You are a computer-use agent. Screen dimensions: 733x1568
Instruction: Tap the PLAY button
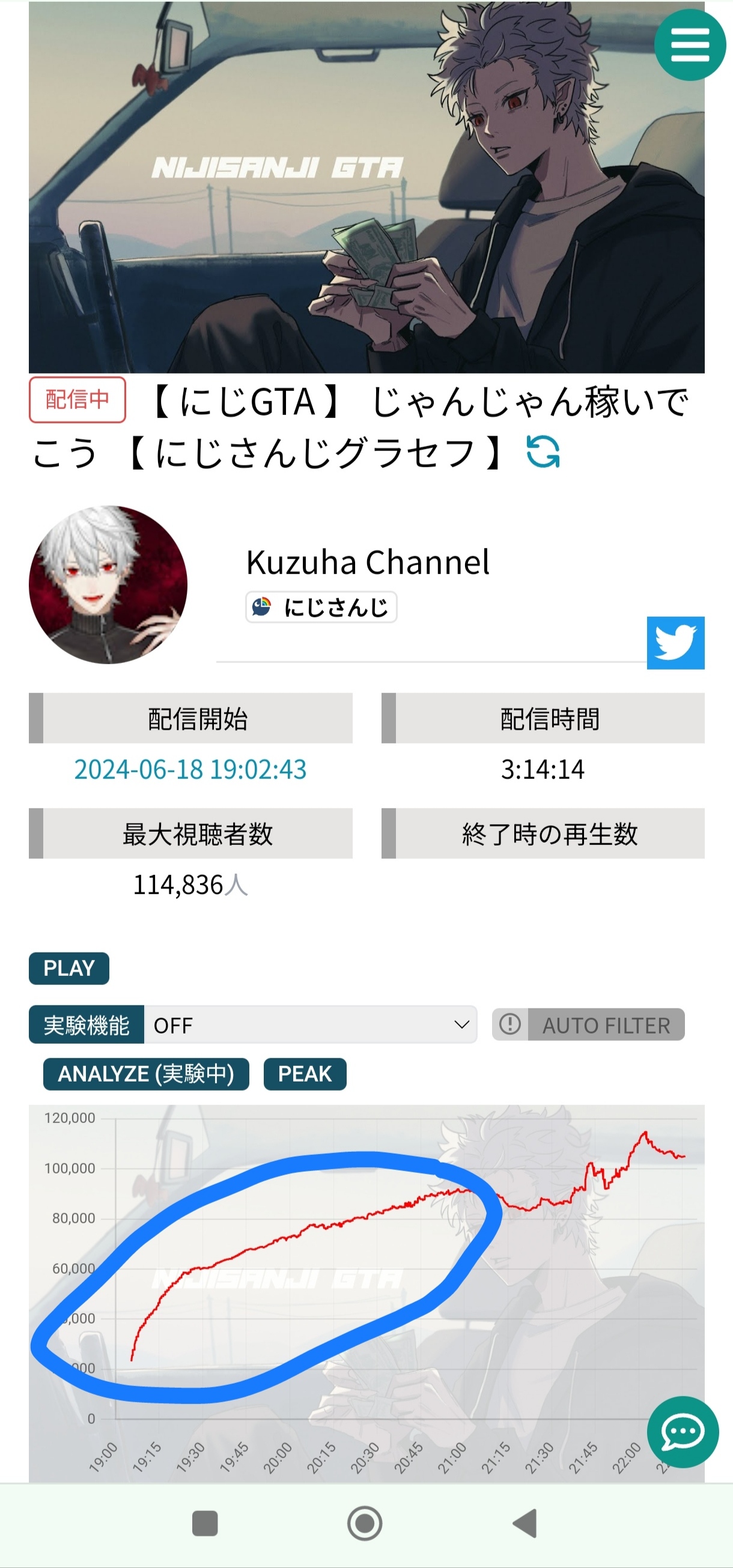point(69,969)
